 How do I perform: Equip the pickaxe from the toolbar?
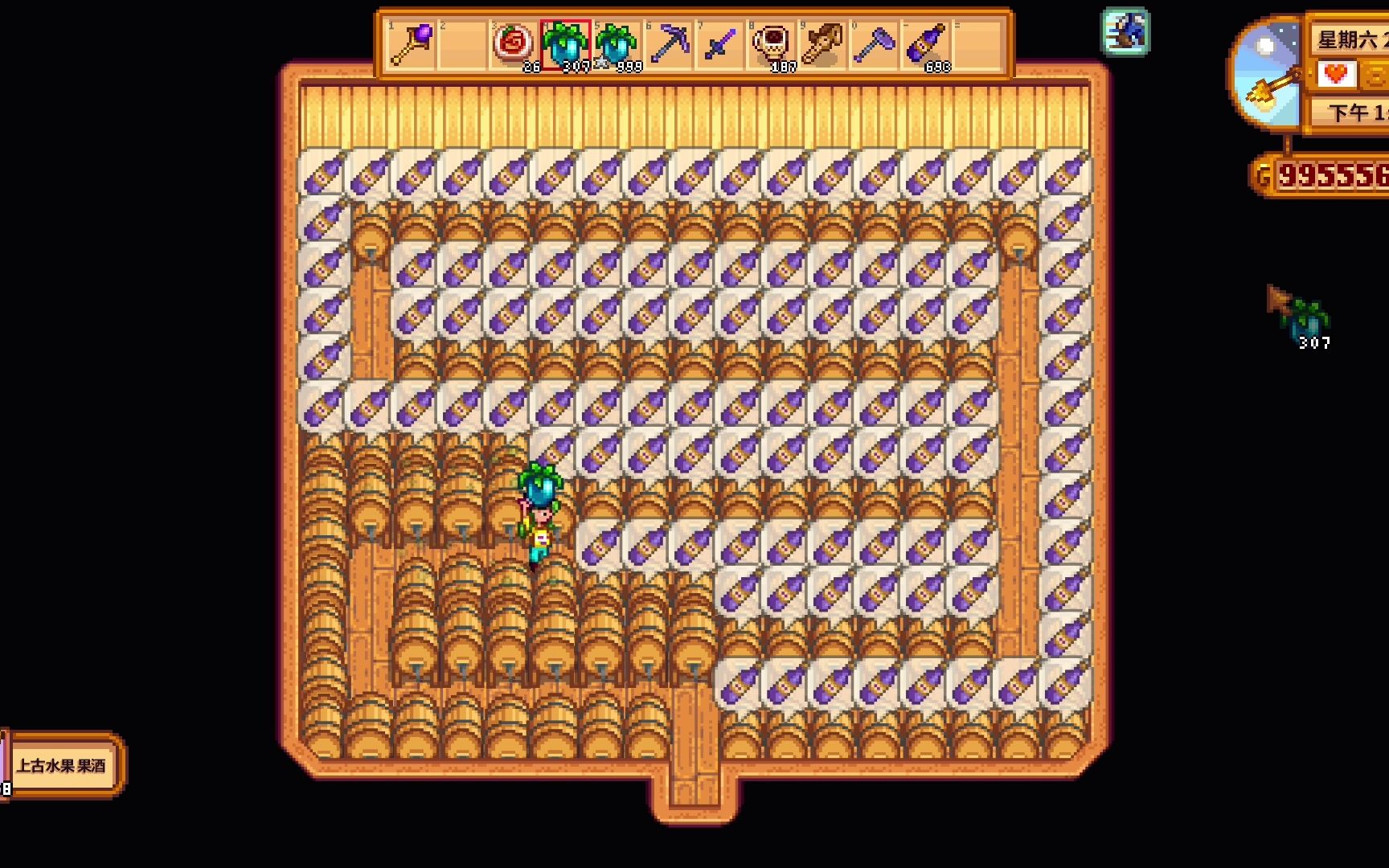click(x=669, y=44)
